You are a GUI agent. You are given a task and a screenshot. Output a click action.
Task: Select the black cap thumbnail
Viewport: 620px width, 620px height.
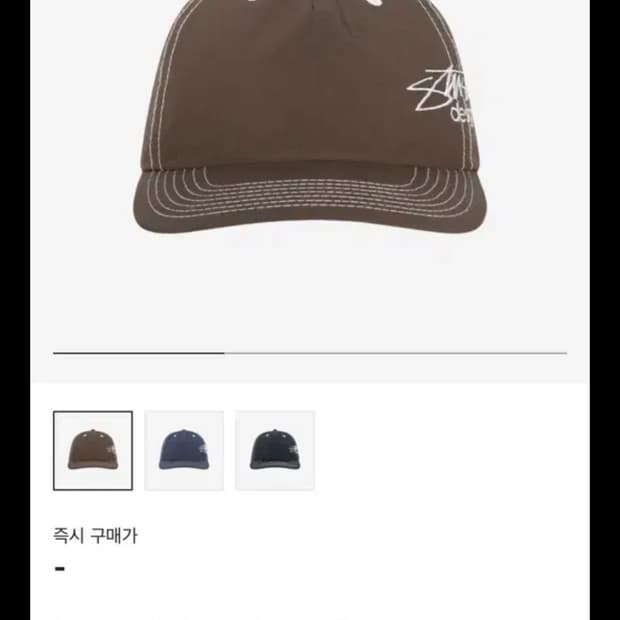click(x=275, y=450)
